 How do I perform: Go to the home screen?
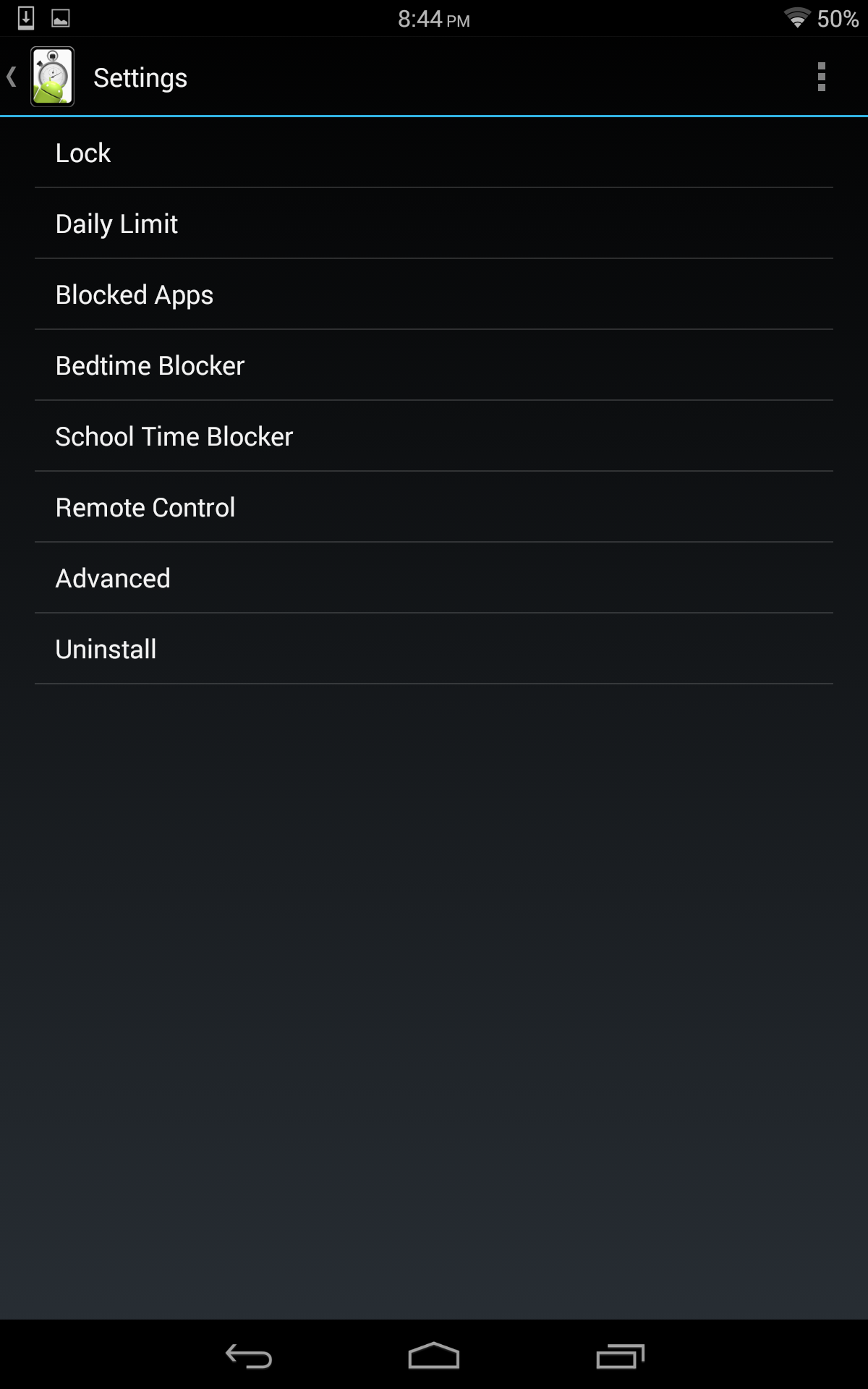[x=434, y=1356]
